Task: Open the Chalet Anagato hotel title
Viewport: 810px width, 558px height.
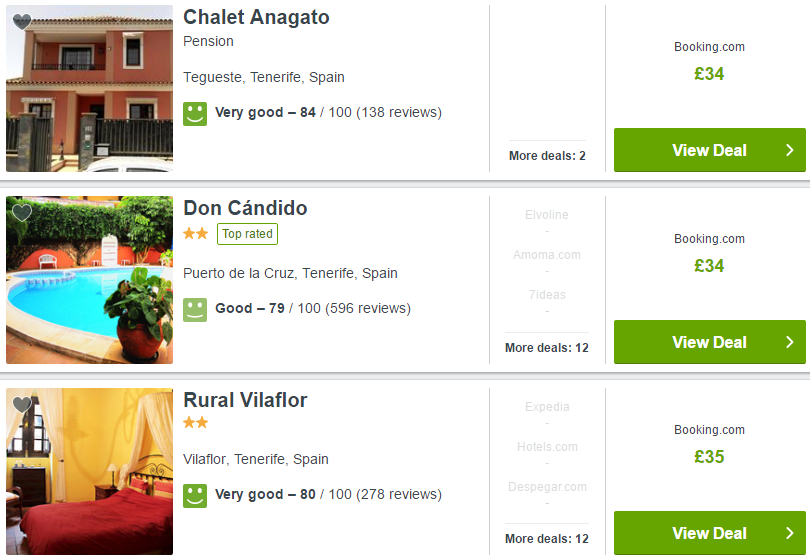Action: point(256,17)
